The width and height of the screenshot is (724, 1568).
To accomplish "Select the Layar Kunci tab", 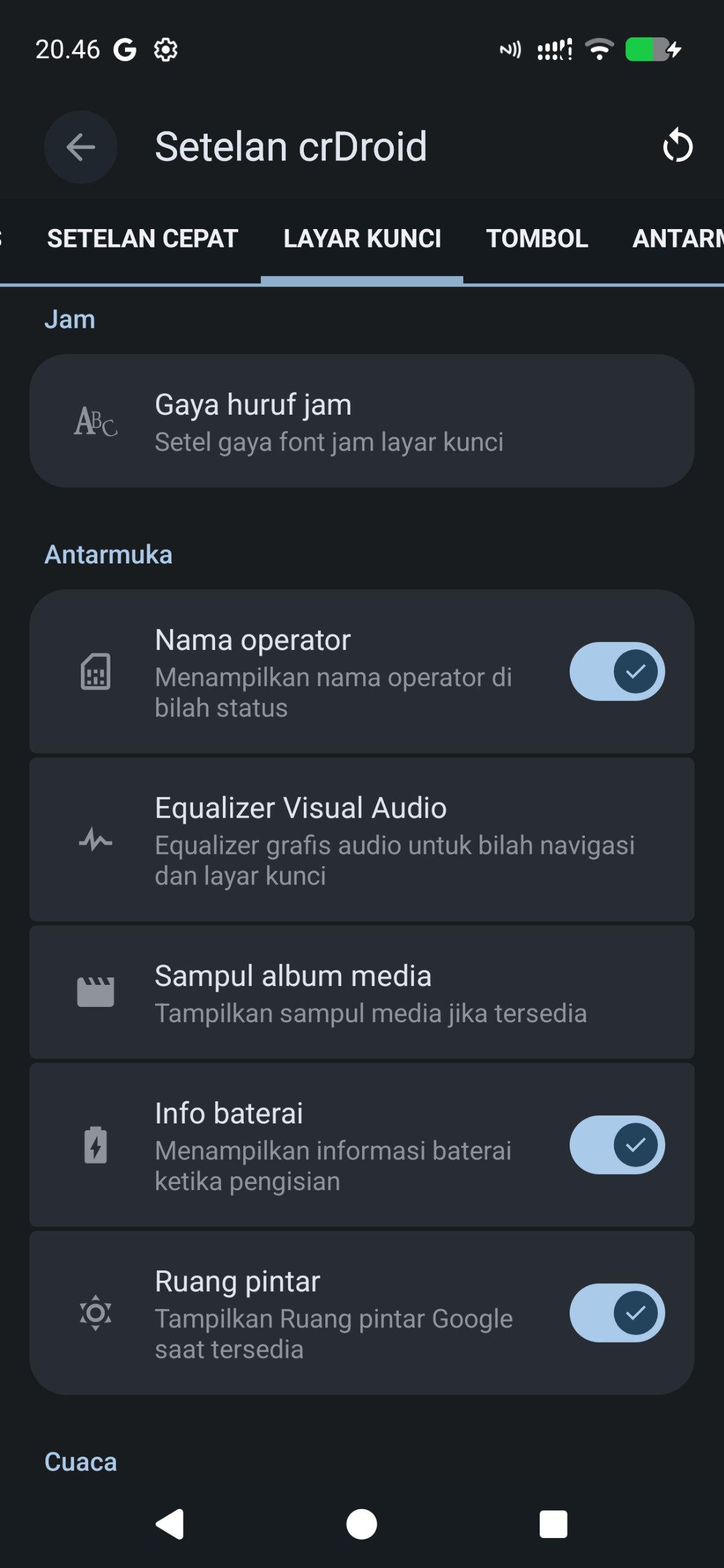I will pos(362,238).
